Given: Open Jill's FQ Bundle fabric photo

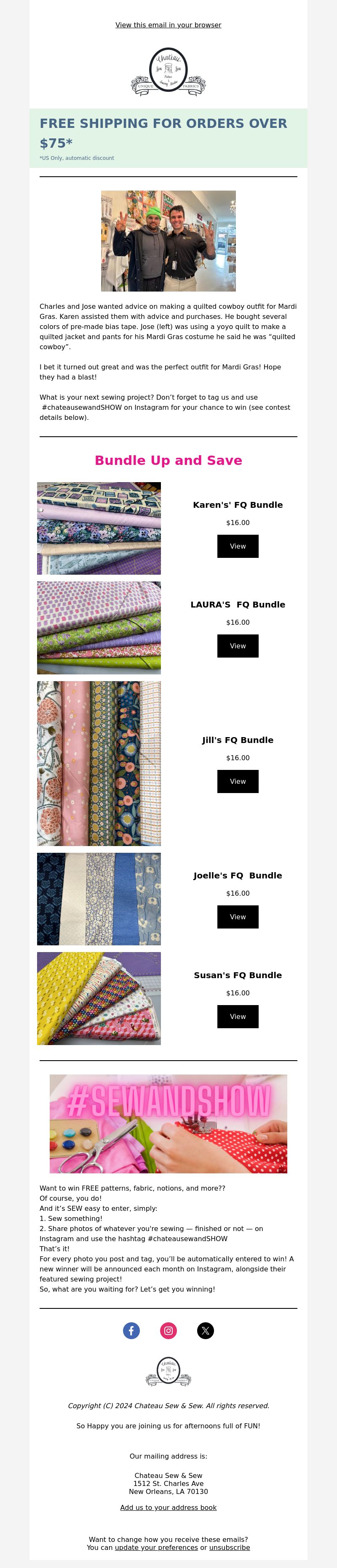Looking at the screenshot, I should (x=99, y=763).
